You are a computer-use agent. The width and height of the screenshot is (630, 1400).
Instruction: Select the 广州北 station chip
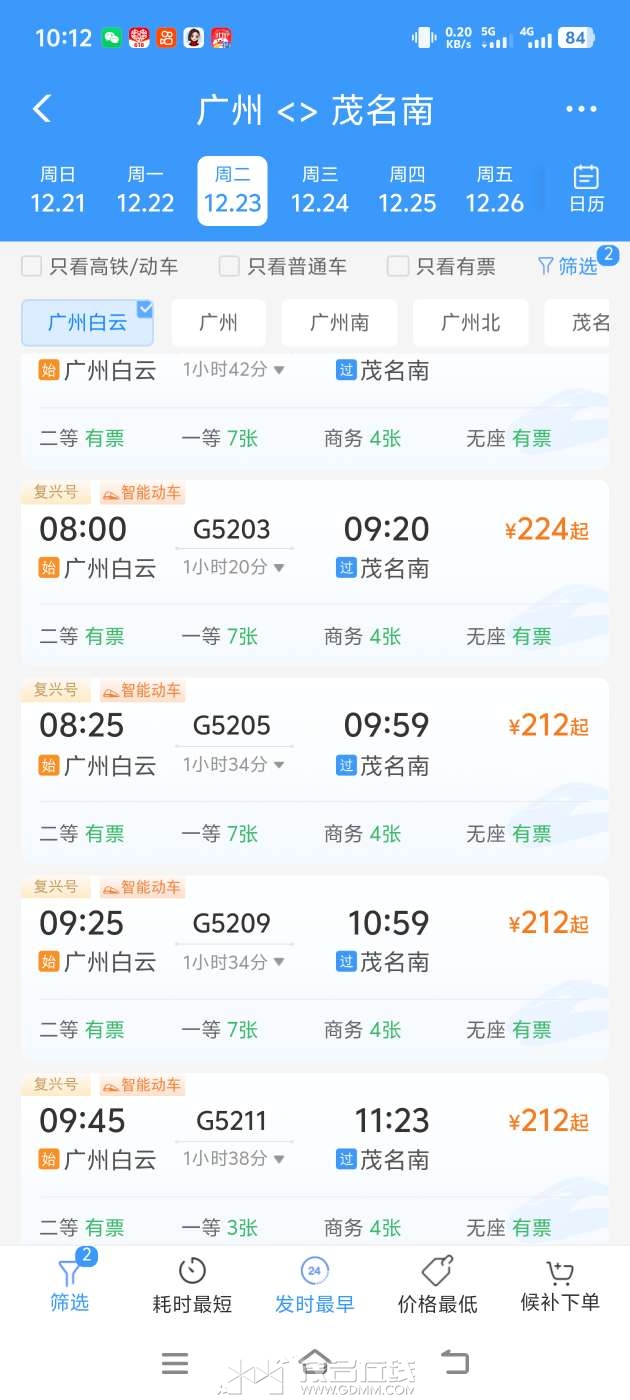(x=470, y=322)
